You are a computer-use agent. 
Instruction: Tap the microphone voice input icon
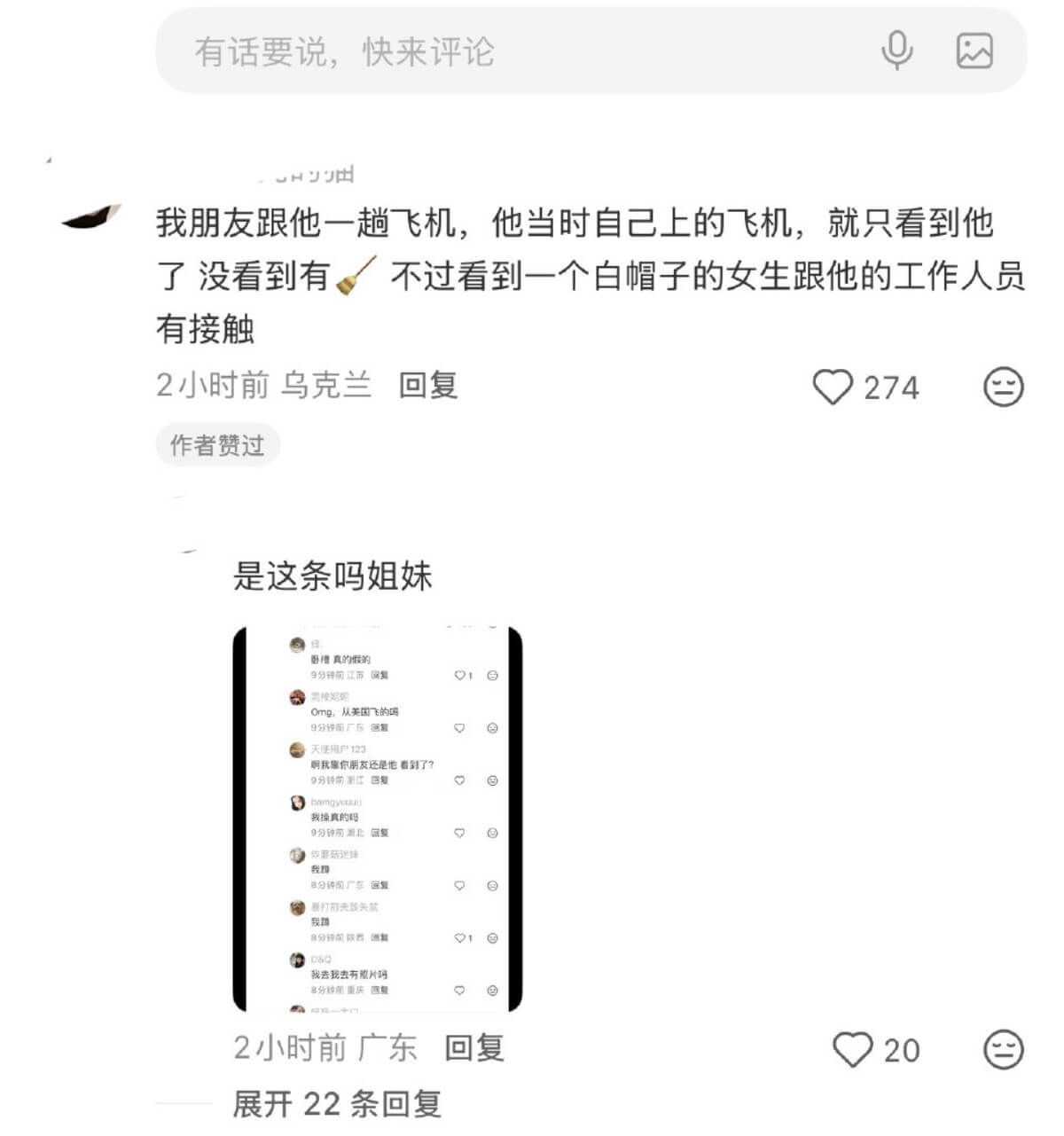pos(896,51)
